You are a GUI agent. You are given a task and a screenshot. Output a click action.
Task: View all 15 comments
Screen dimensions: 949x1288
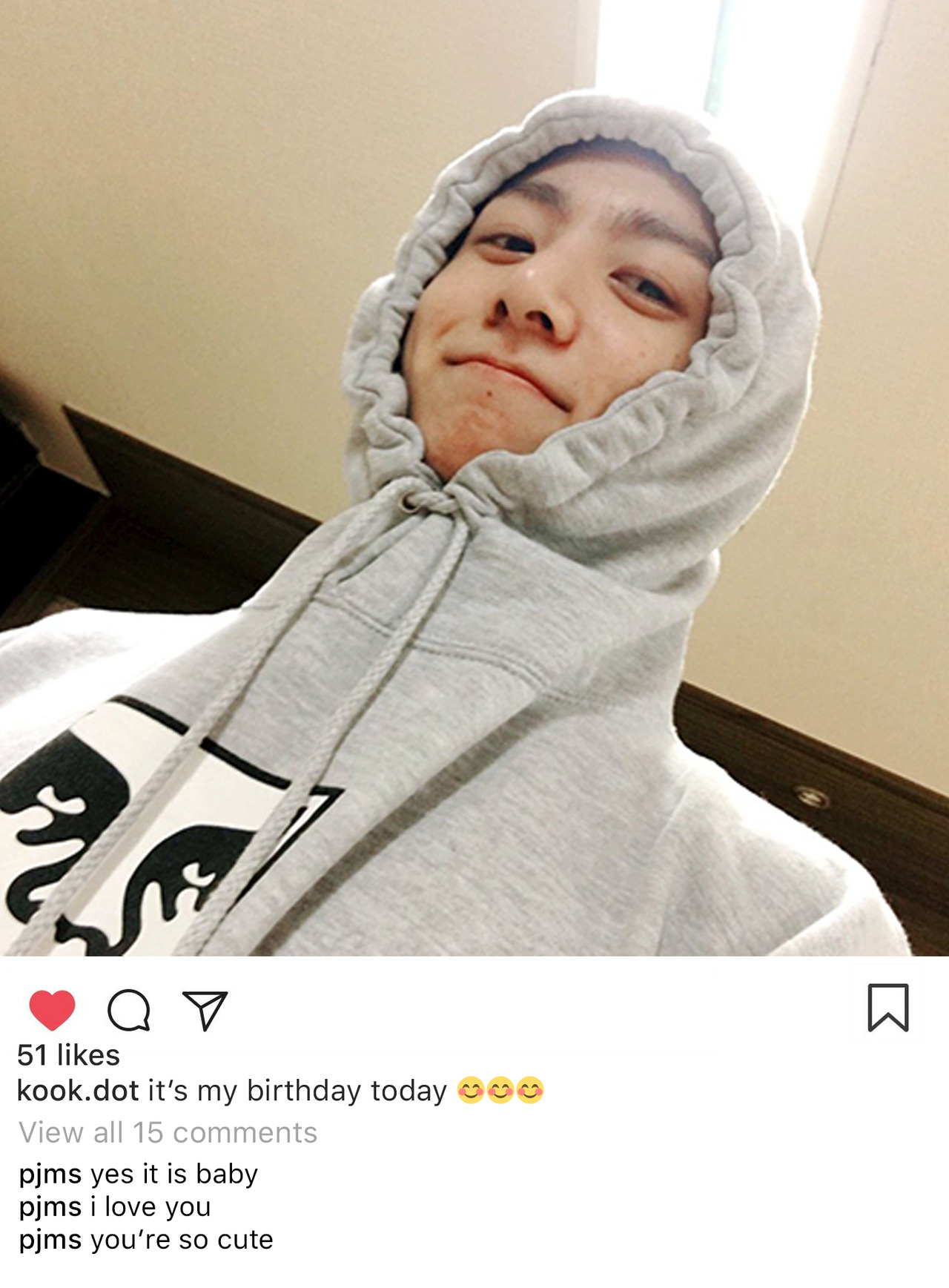click(x=168, y=1132)
